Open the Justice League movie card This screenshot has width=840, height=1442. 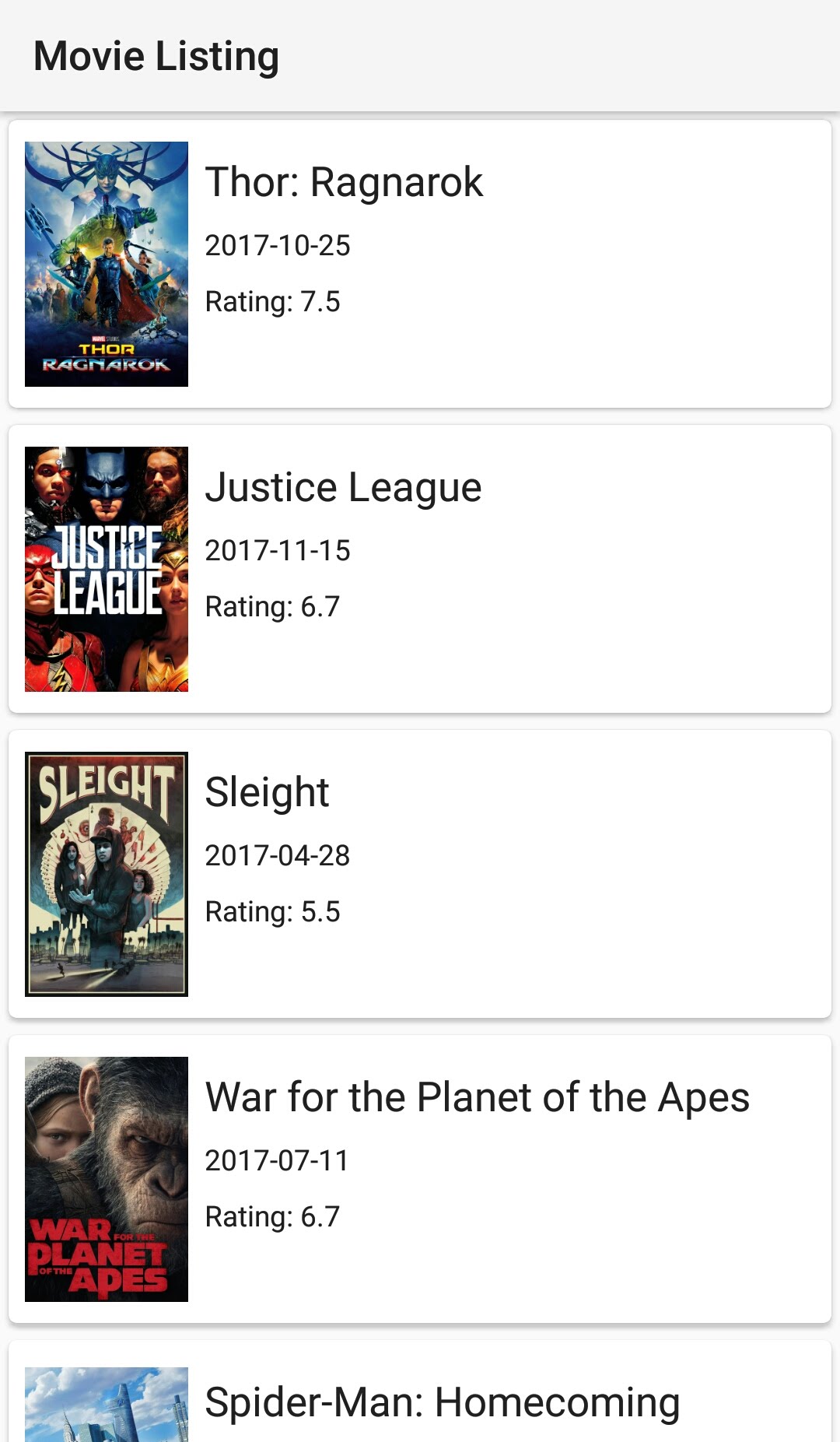tap(420, 569)
